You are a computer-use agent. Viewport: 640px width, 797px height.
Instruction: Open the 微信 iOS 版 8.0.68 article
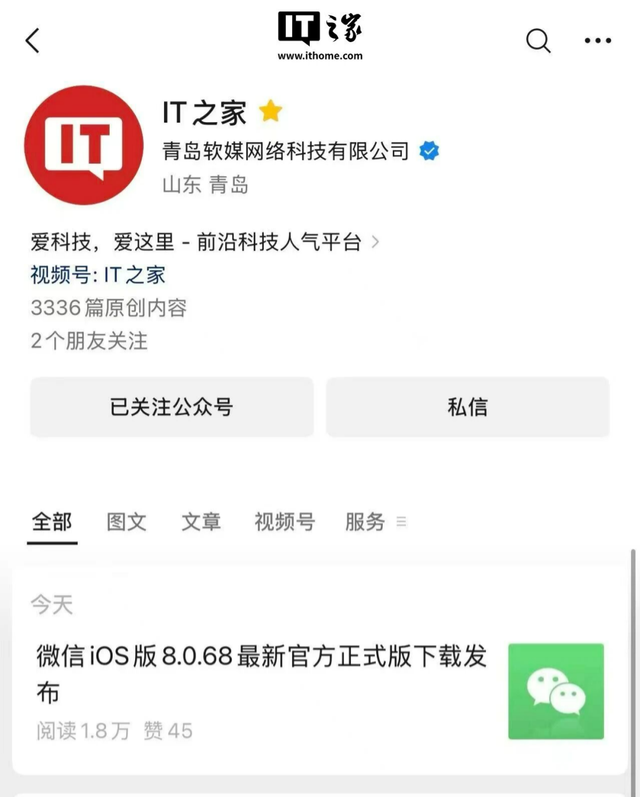[x=262, y=674]
